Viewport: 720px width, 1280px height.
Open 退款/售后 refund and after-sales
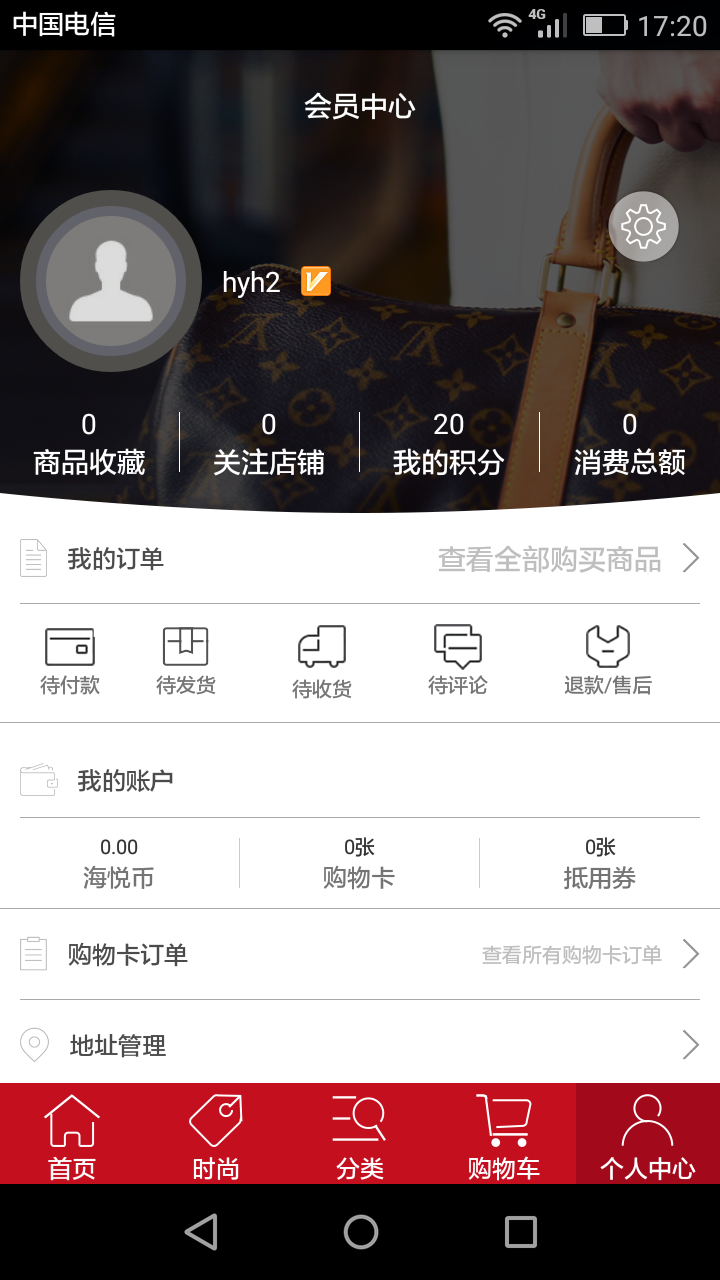(x=608, y=661)
